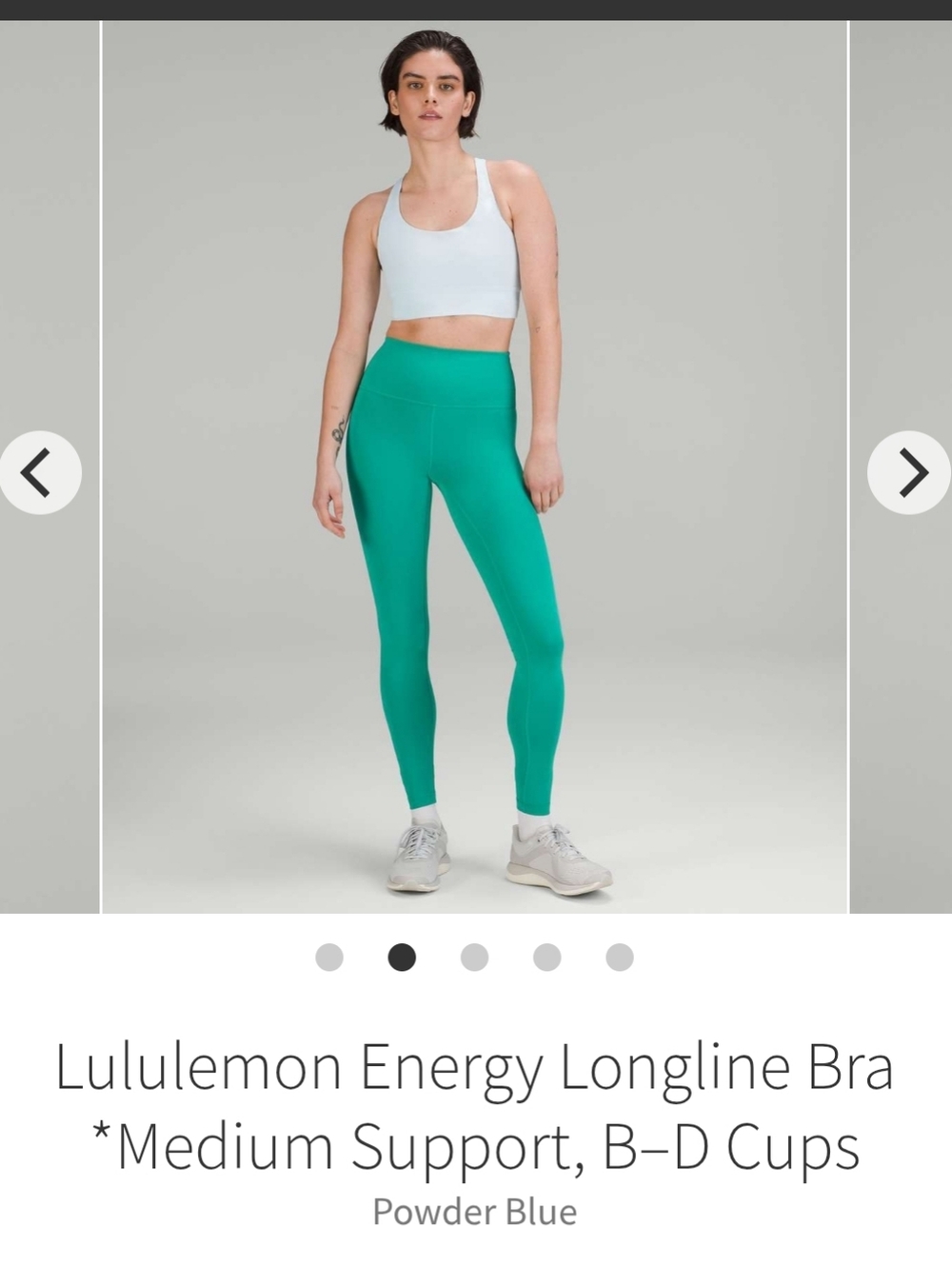
Task: Click the right chevron to view next image
Action: (911, 471)
